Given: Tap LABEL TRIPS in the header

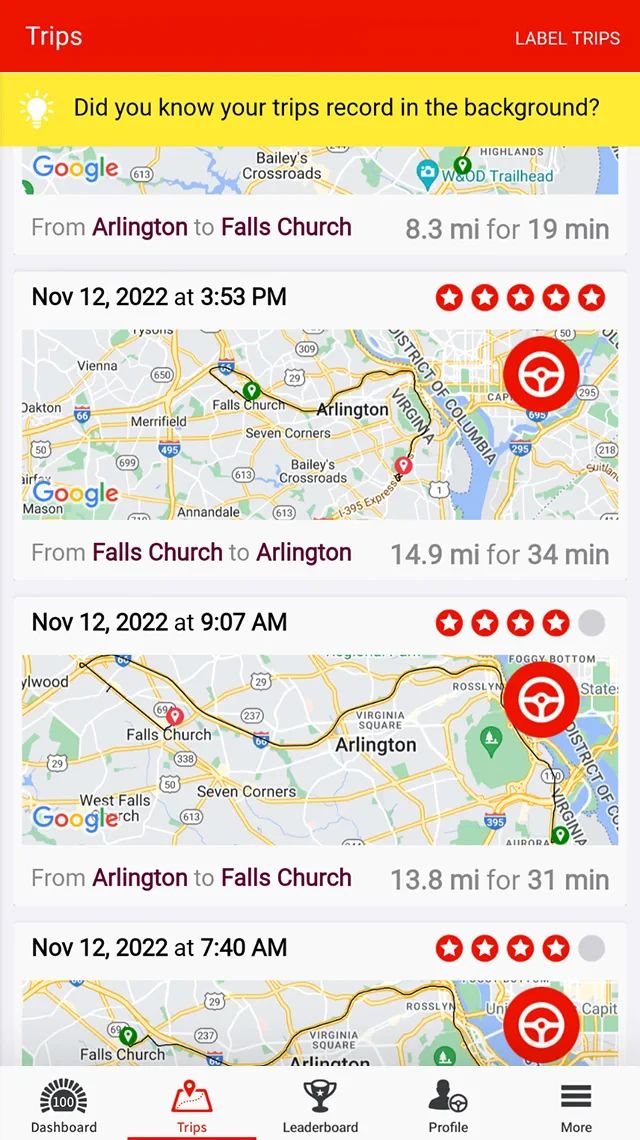Looking at the screenshot, I should [x=567, y=38].
